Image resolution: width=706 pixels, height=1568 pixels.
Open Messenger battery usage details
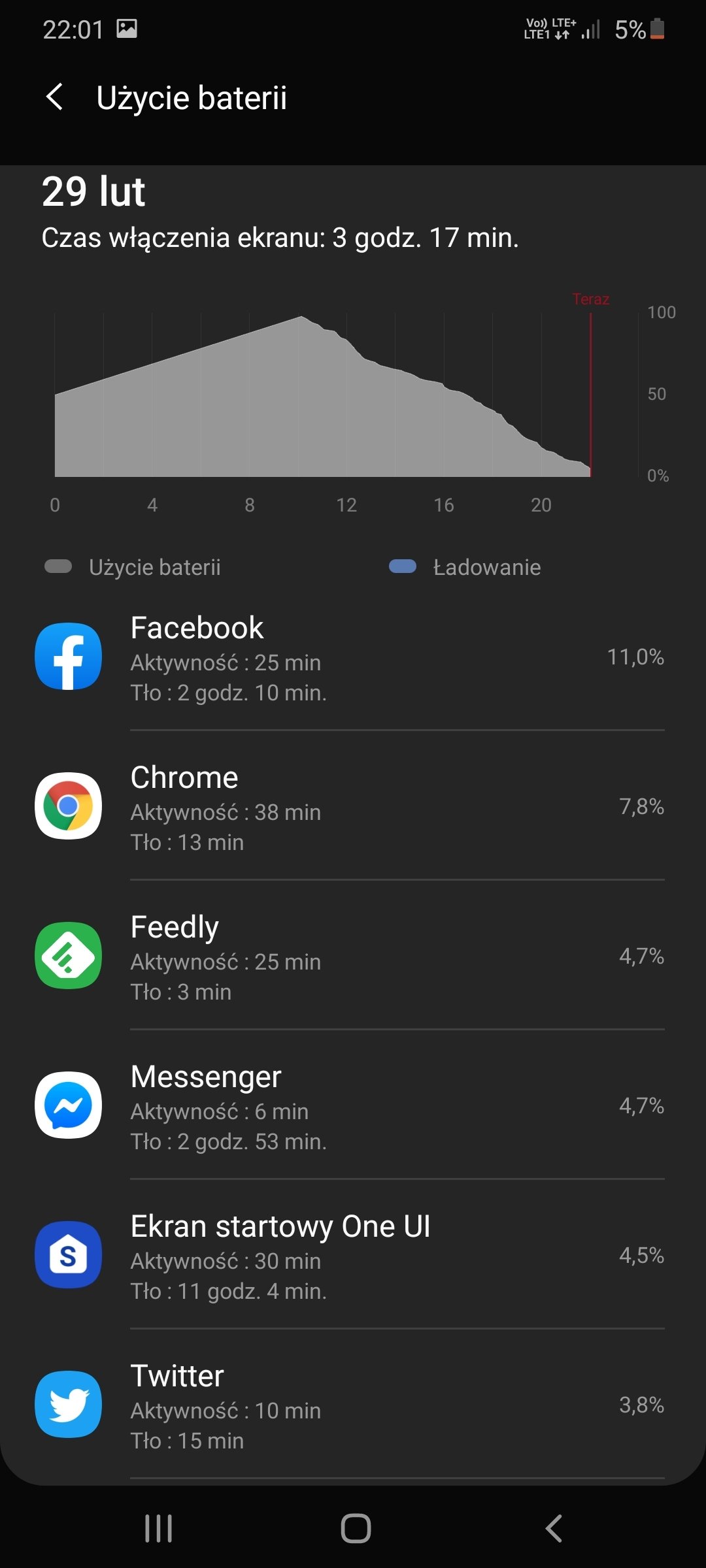353,1105
